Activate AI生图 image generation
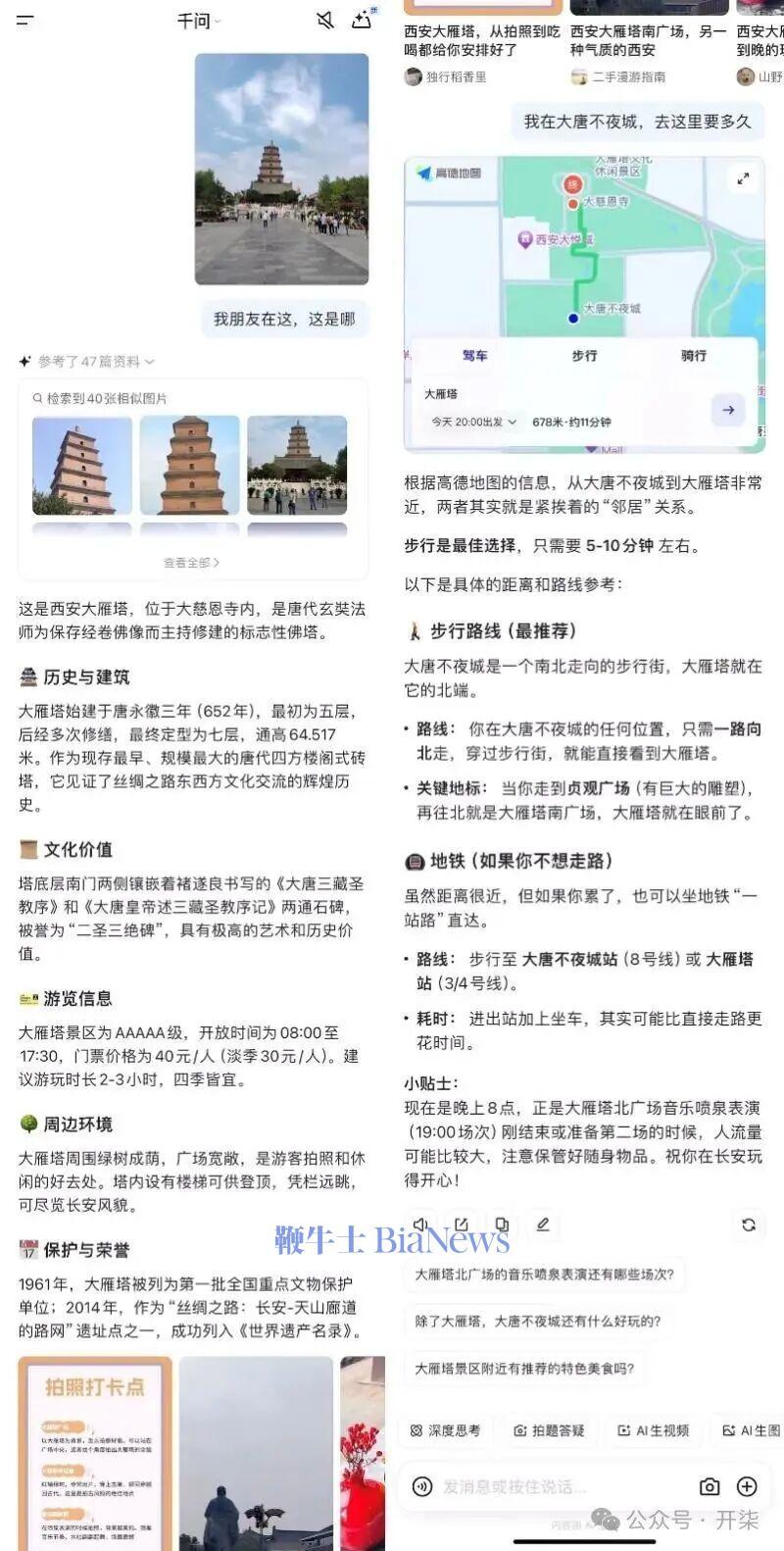The height and width of the screenshot is (1551, 784). click(755, 1430)
